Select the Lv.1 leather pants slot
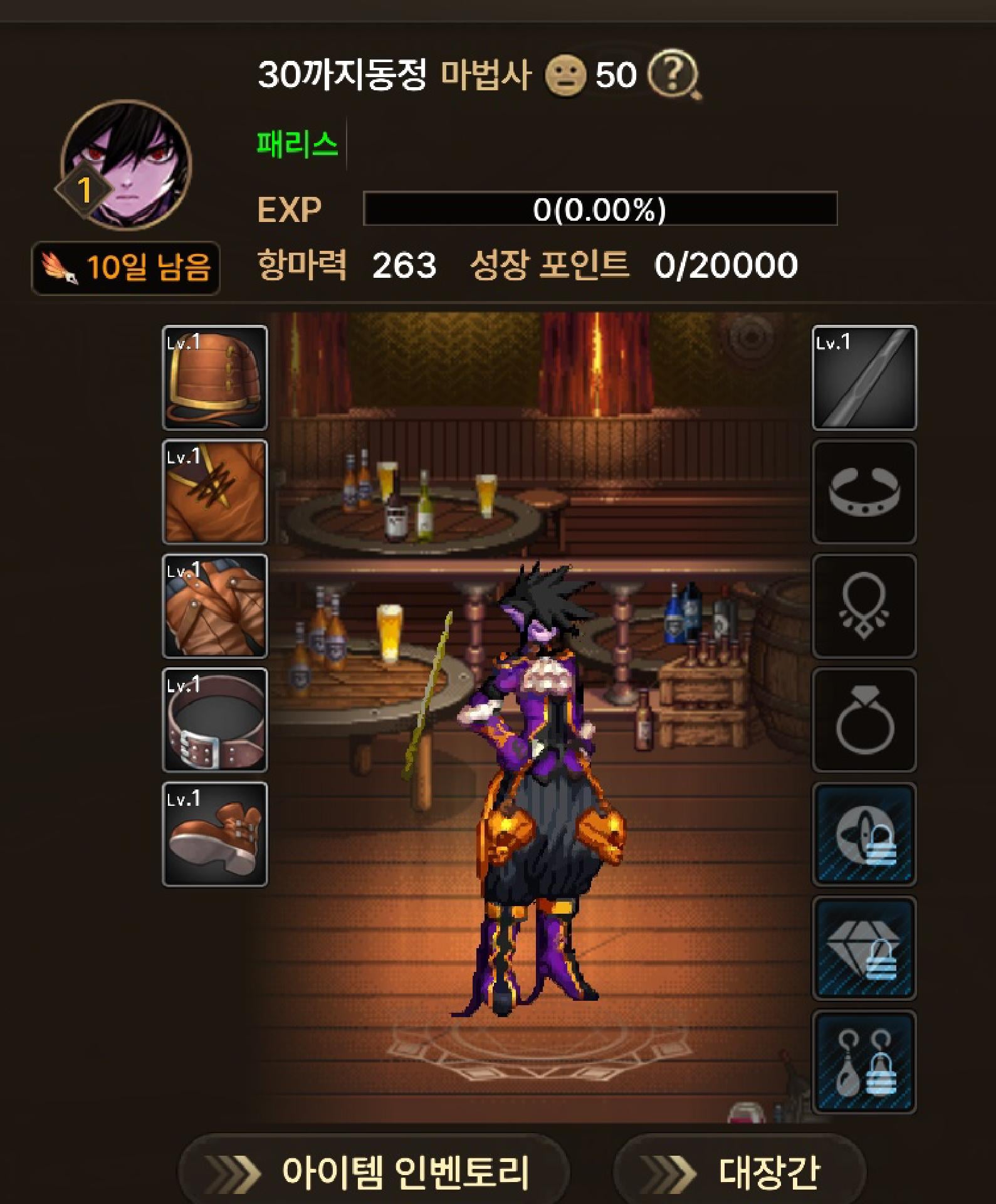 coord(215,606)
